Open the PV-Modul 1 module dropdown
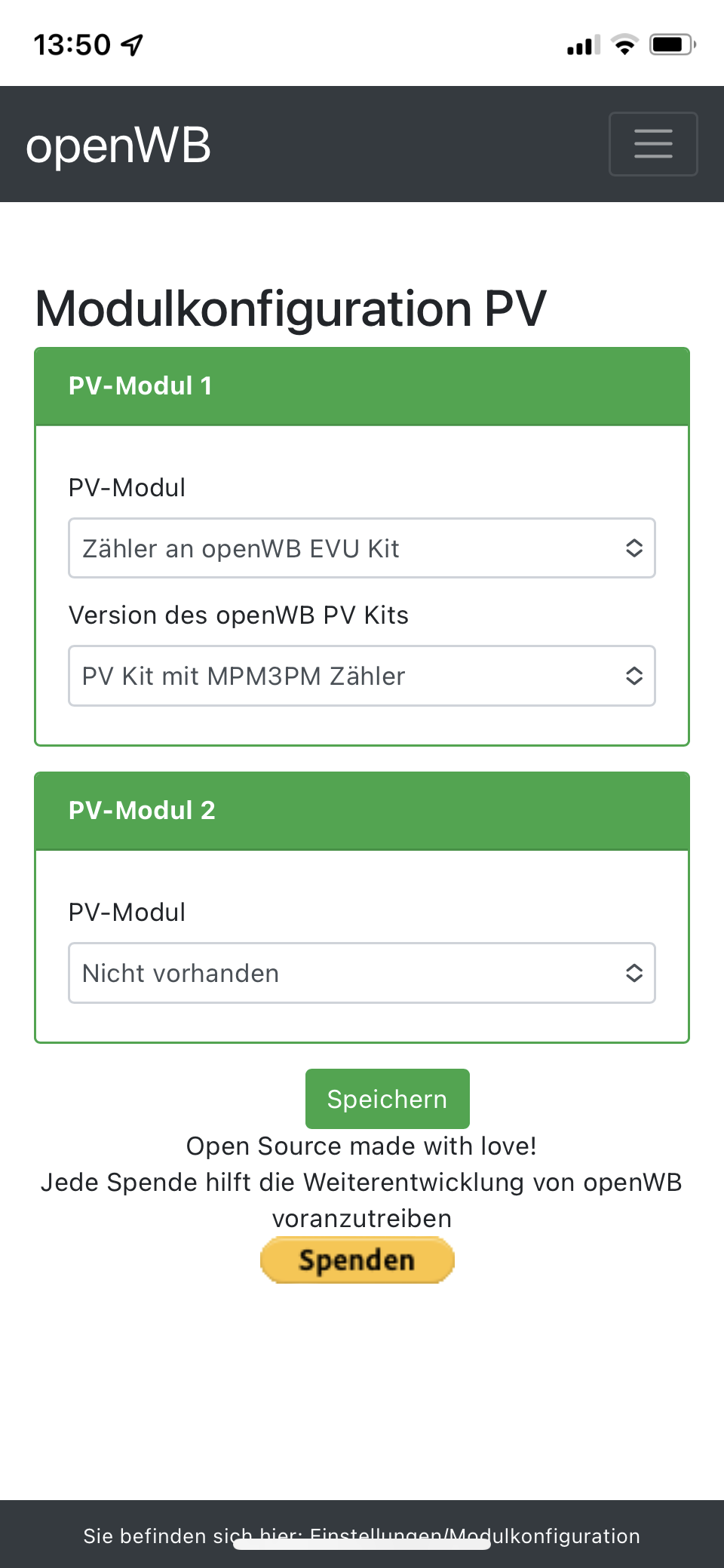This screenshot has width=724, height=1568. click(x=362, y=548)
